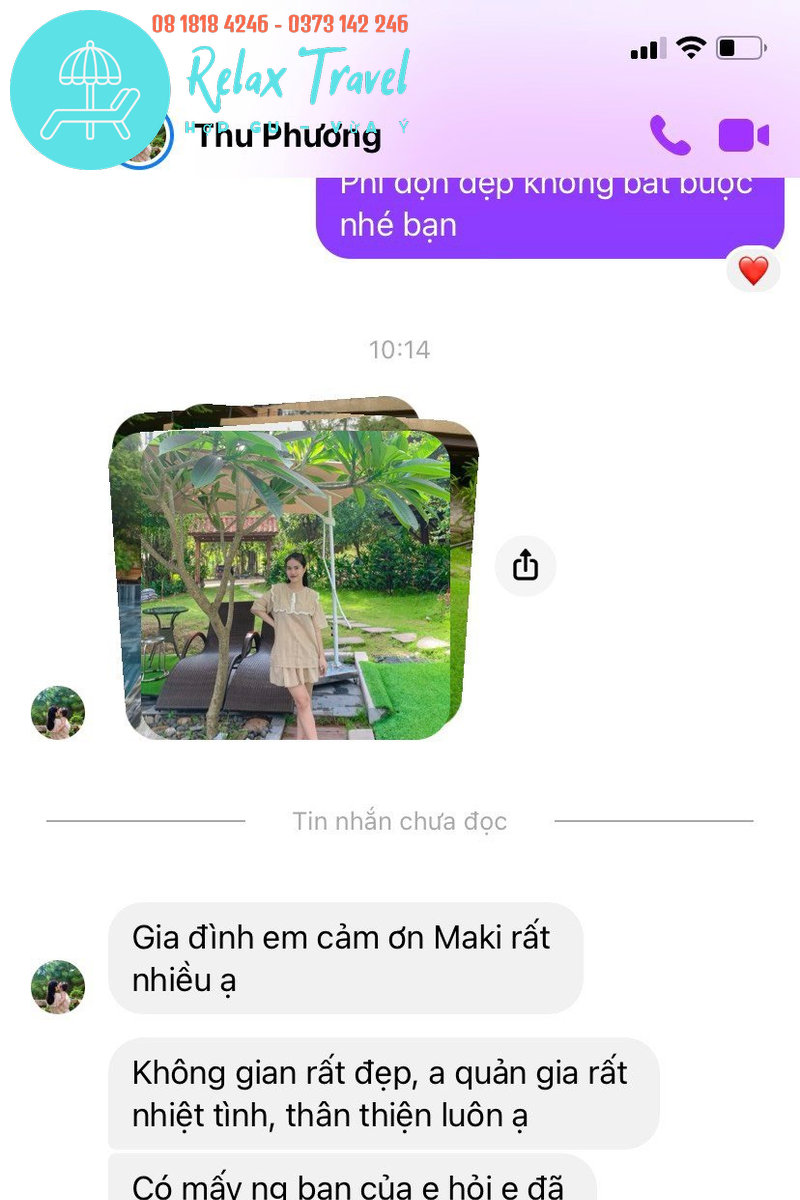Start a voice call with Thu Phương
Image resolution: width=800 pixels, height=1200 pixels.
pyautogui.click(x=669, y=135)
